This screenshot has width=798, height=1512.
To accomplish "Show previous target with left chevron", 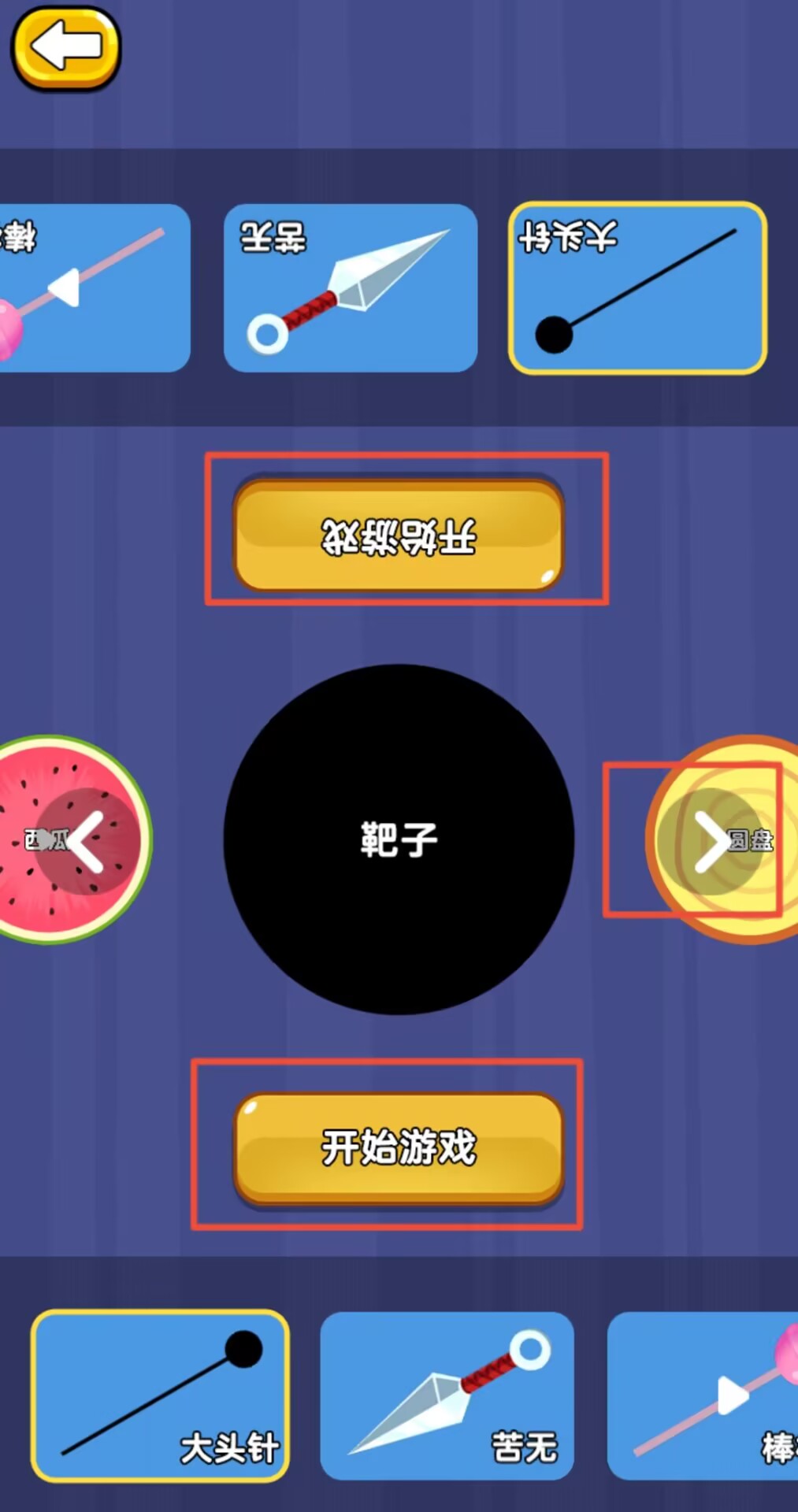I will coord(87,841).
